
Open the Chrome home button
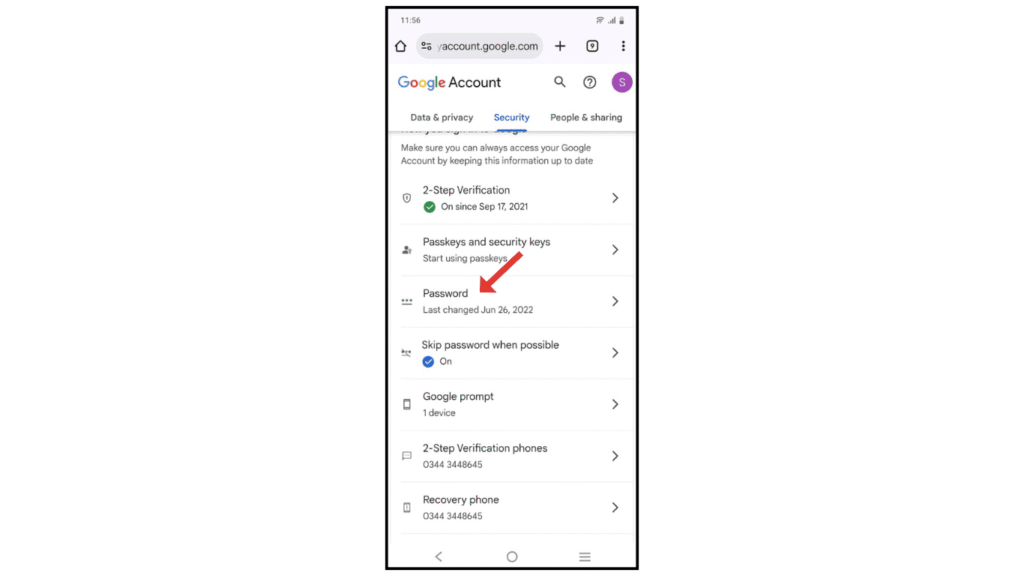pyautogui.click(x=401, y=46)
